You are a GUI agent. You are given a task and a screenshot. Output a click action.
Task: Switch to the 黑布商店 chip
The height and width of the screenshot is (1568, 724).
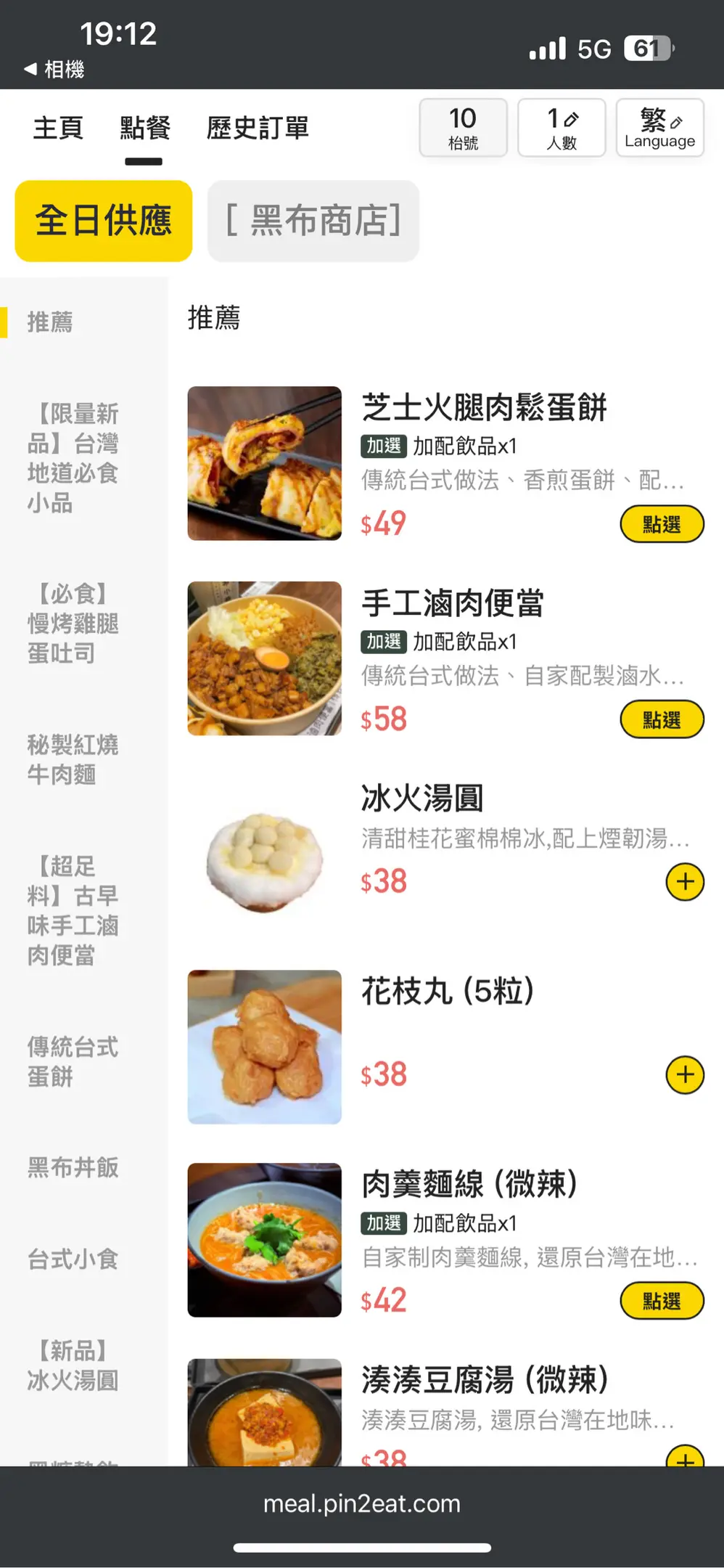(x=313, y=221)
